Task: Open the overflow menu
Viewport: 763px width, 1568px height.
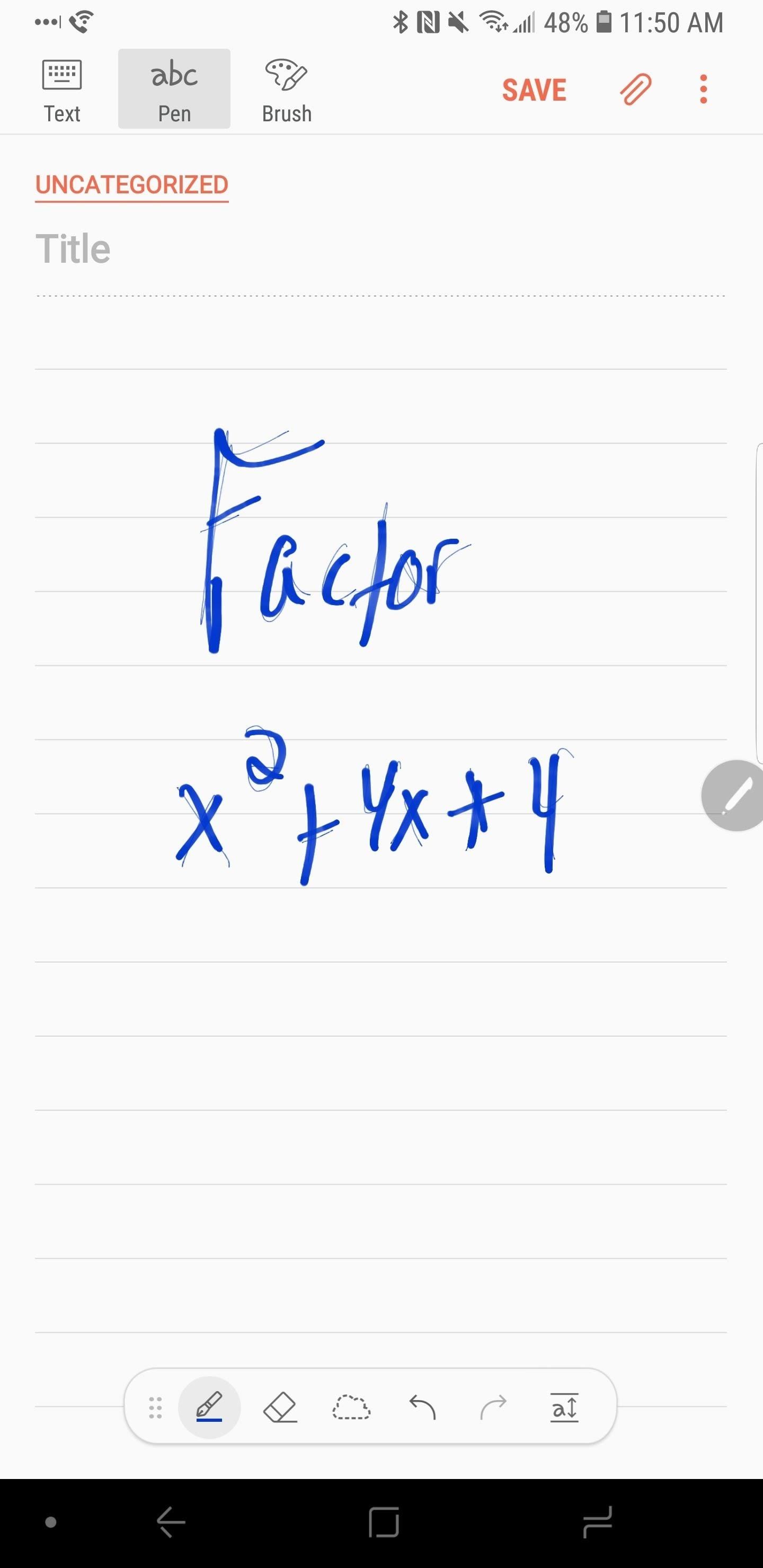Action: (x=703, y=90)
